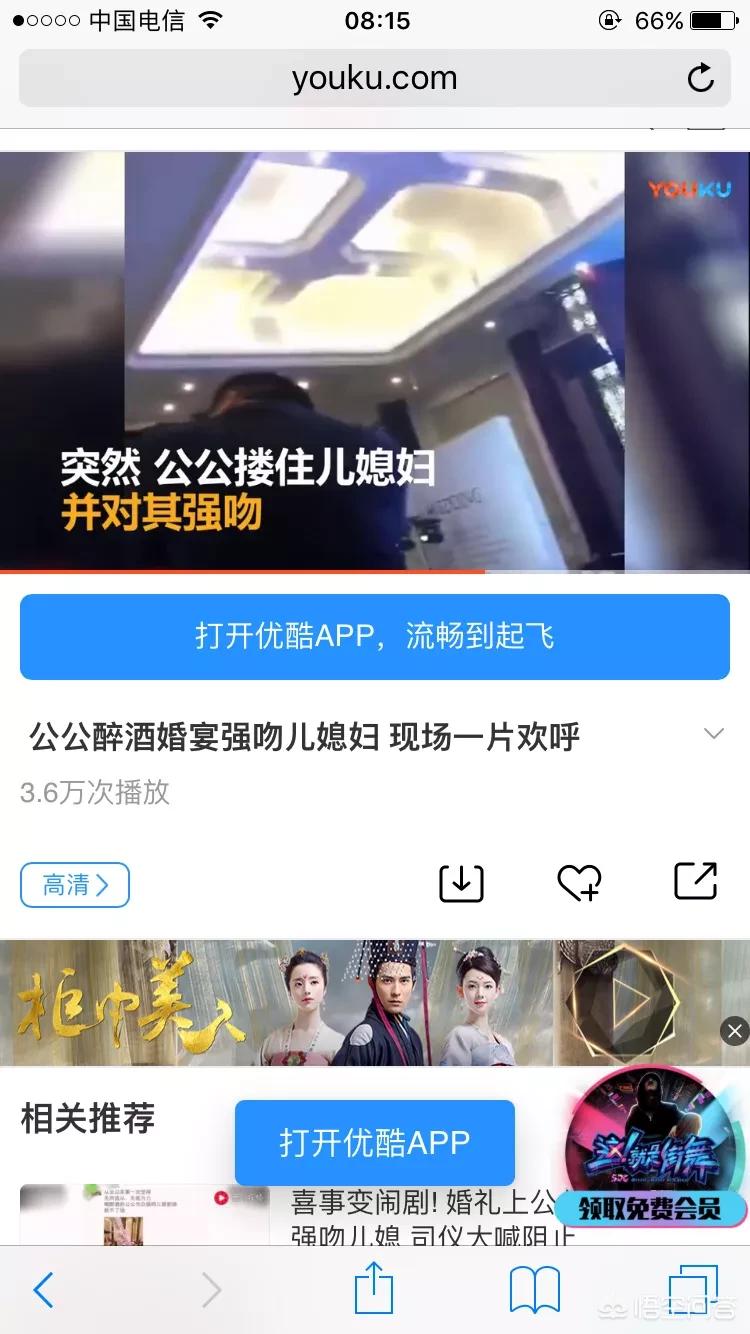Tap 打开优酷APP，流畅到起飞 button
The image size is (750, 1334).
[375, 637]
